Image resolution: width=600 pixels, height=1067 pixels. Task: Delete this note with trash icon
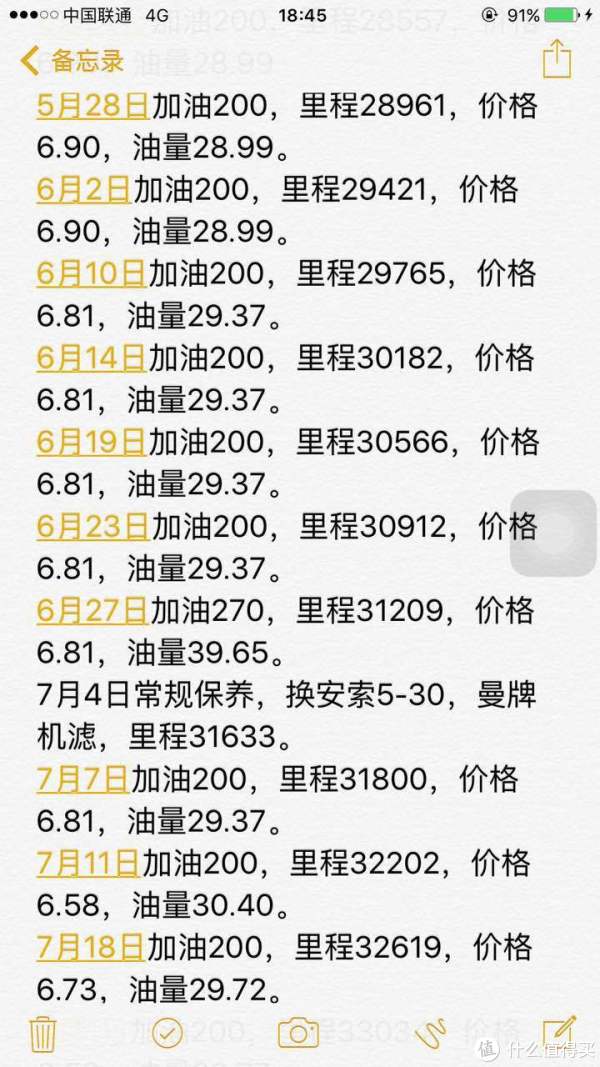[x=44, y=1034]
